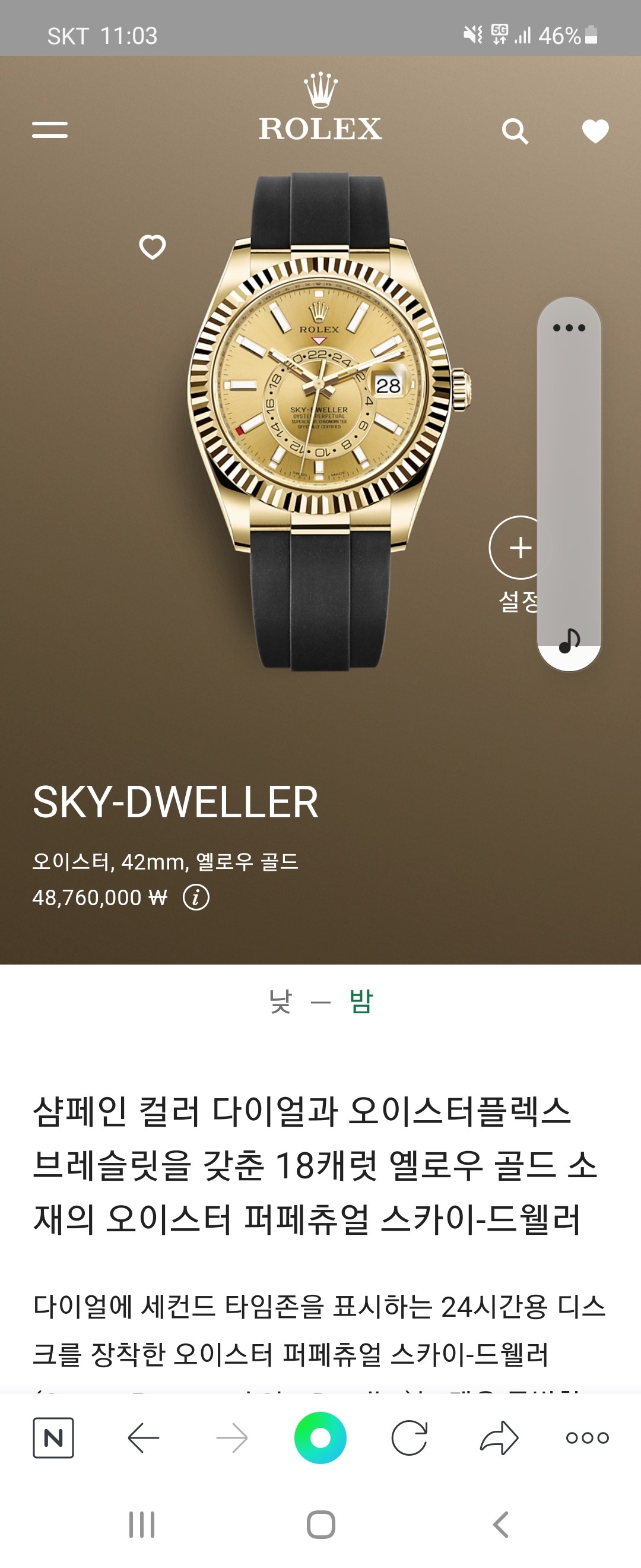Image resolution: width=641 pixels, height=1568 pixels.
Task: Tap the green circle button in browser toolbar
Action: [x=320, y=1438]
